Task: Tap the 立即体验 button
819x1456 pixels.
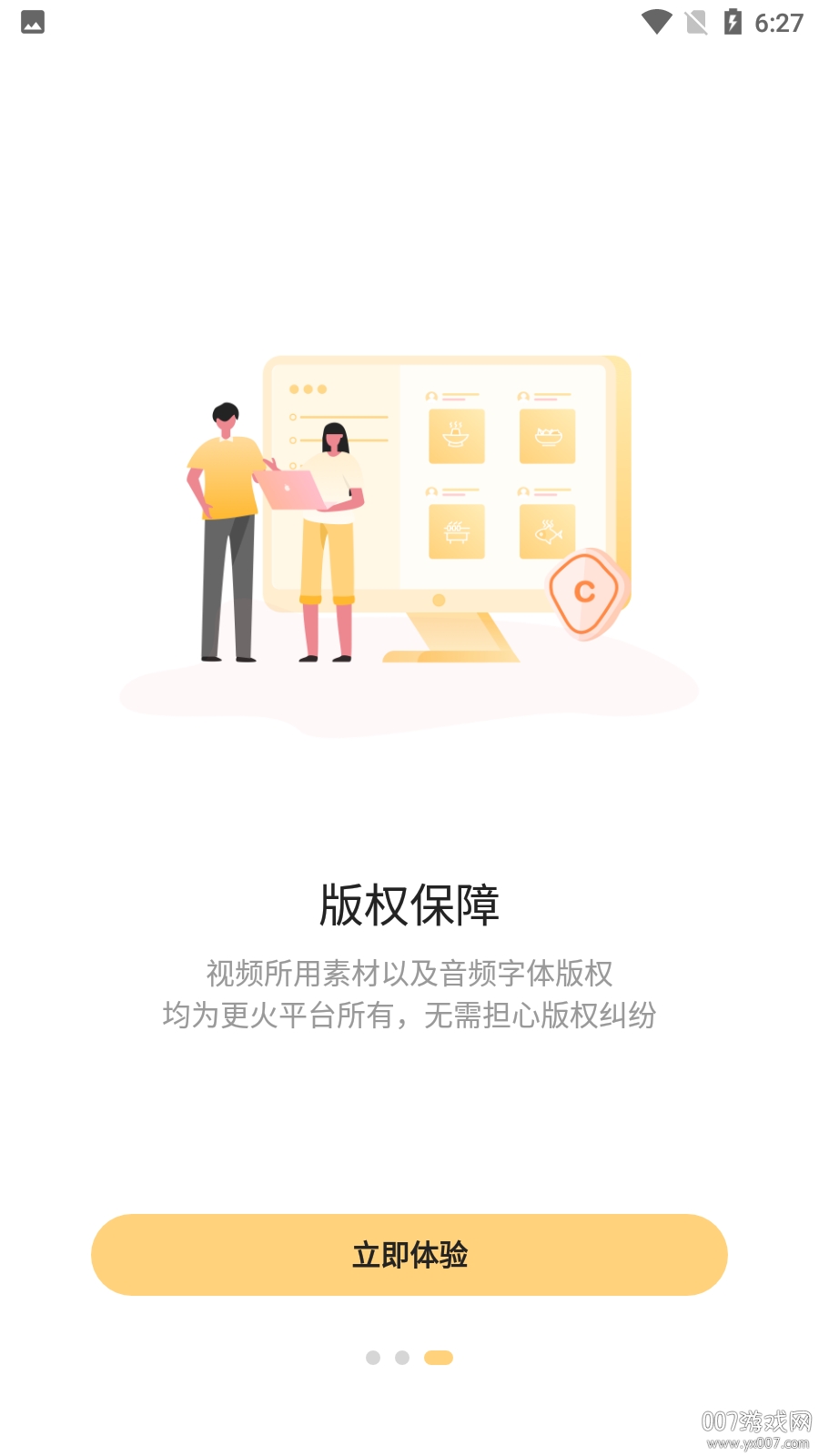Action: [x=409, y=1255]
